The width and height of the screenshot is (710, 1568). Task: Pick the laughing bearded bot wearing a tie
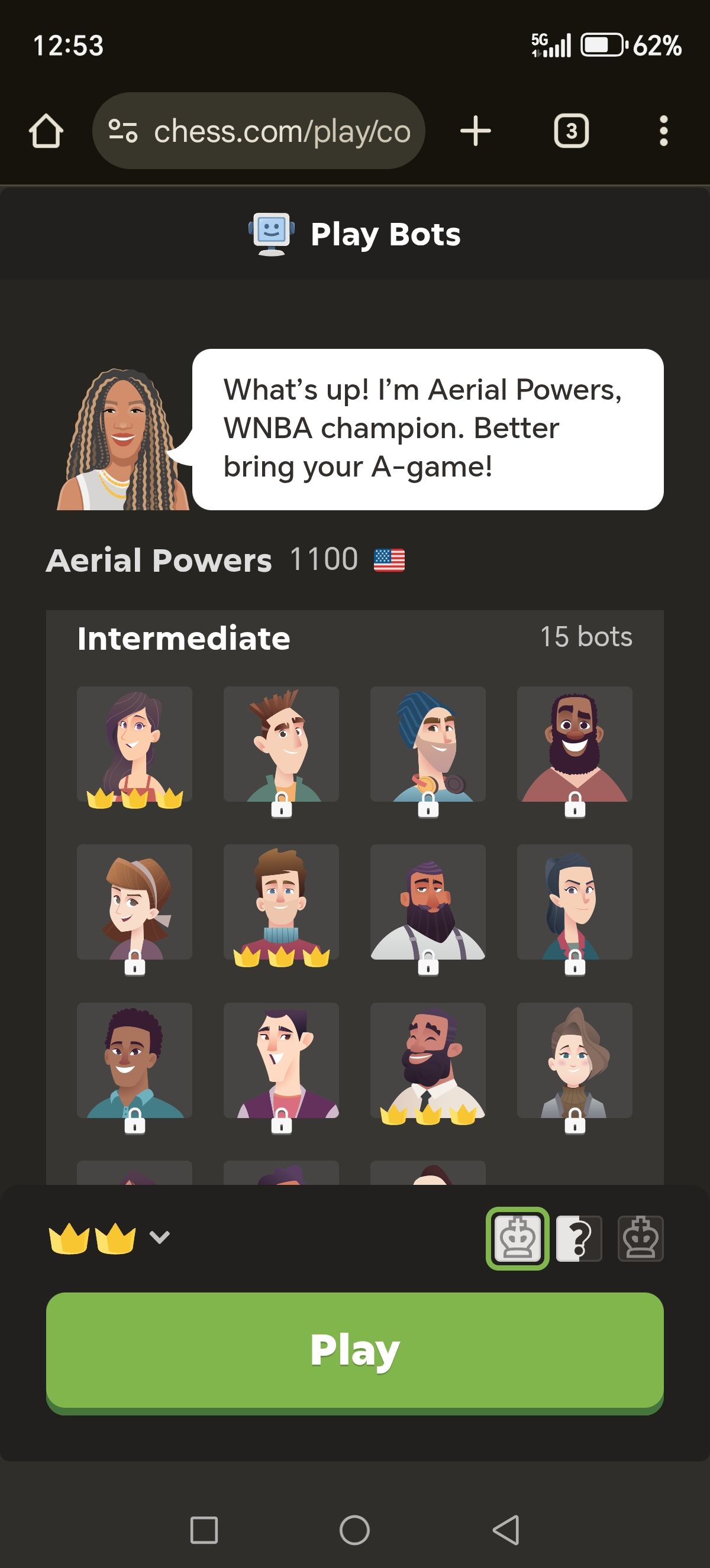(x=428, y=1060)
